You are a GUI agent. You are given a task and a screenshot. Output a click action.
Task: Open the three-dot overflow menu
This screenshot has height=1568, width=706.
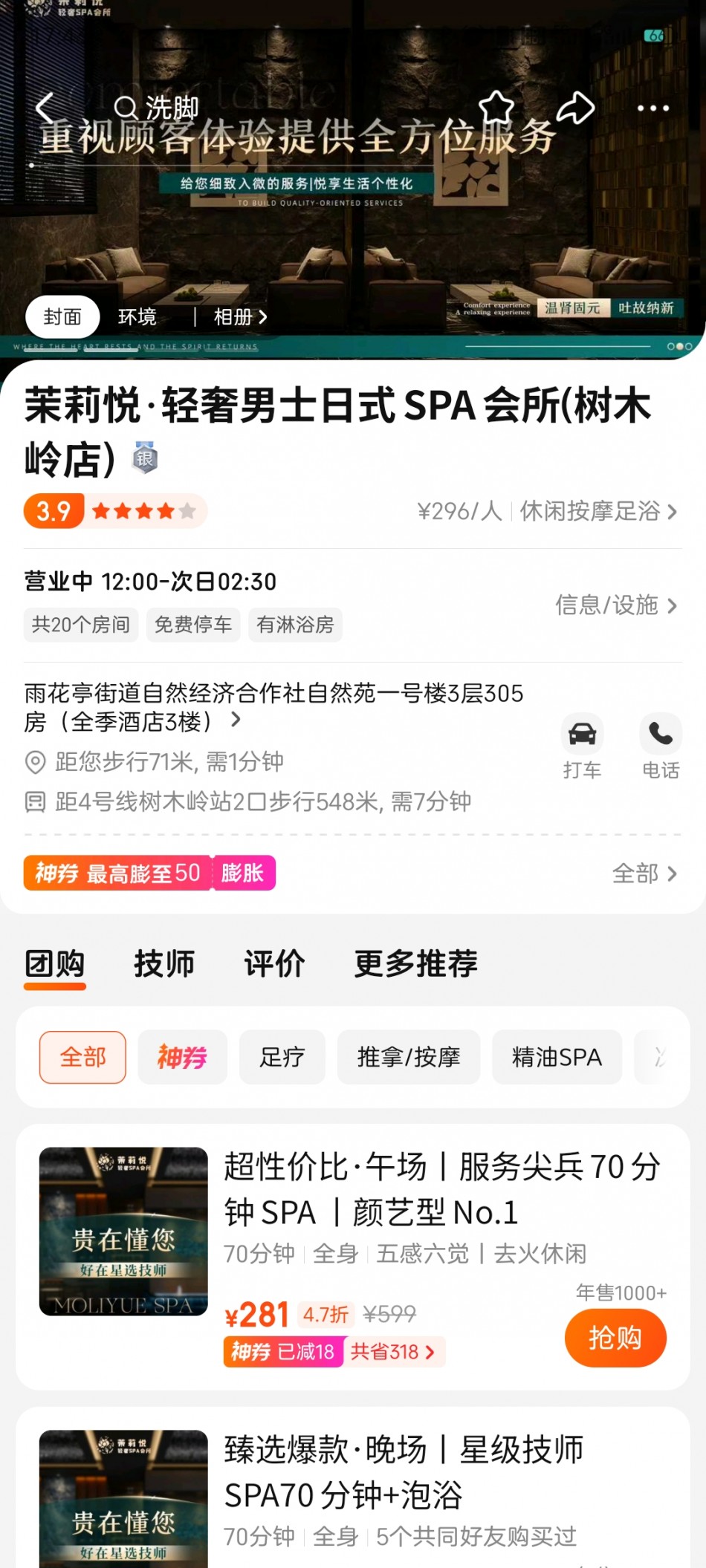point(653,108)
